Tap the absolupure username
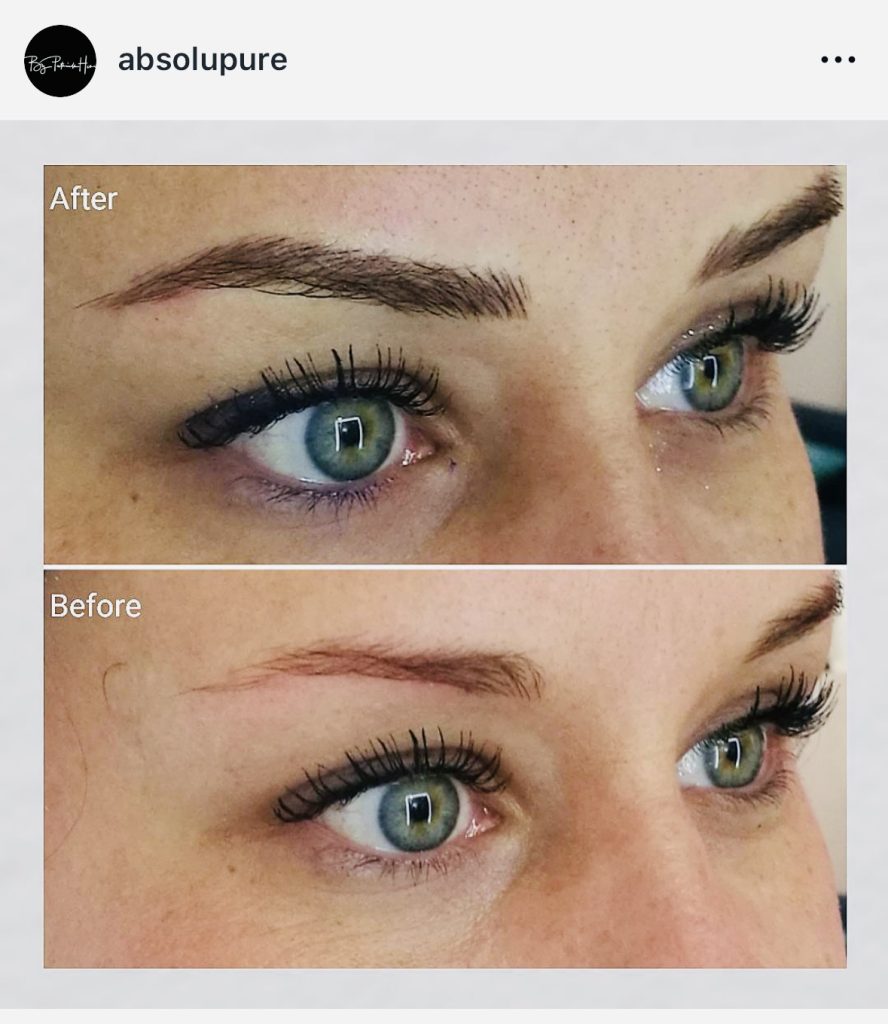Screen dimensions: 888x1024 pyautogui.click(x=202, y=60)
